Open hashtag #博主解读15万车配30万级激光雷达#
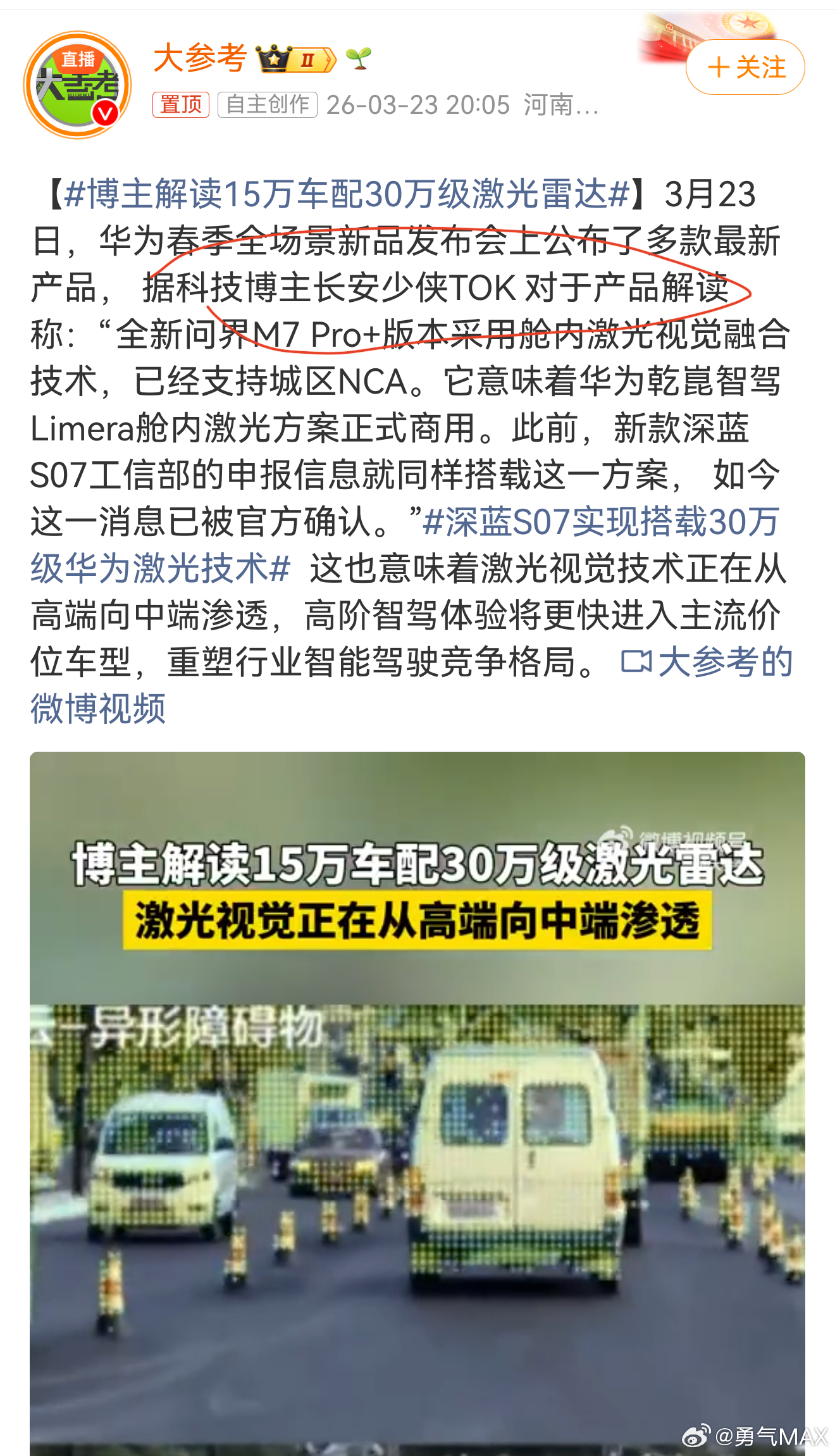The height and width of the screenshot is (1456, 835). (x=342, y=196)
